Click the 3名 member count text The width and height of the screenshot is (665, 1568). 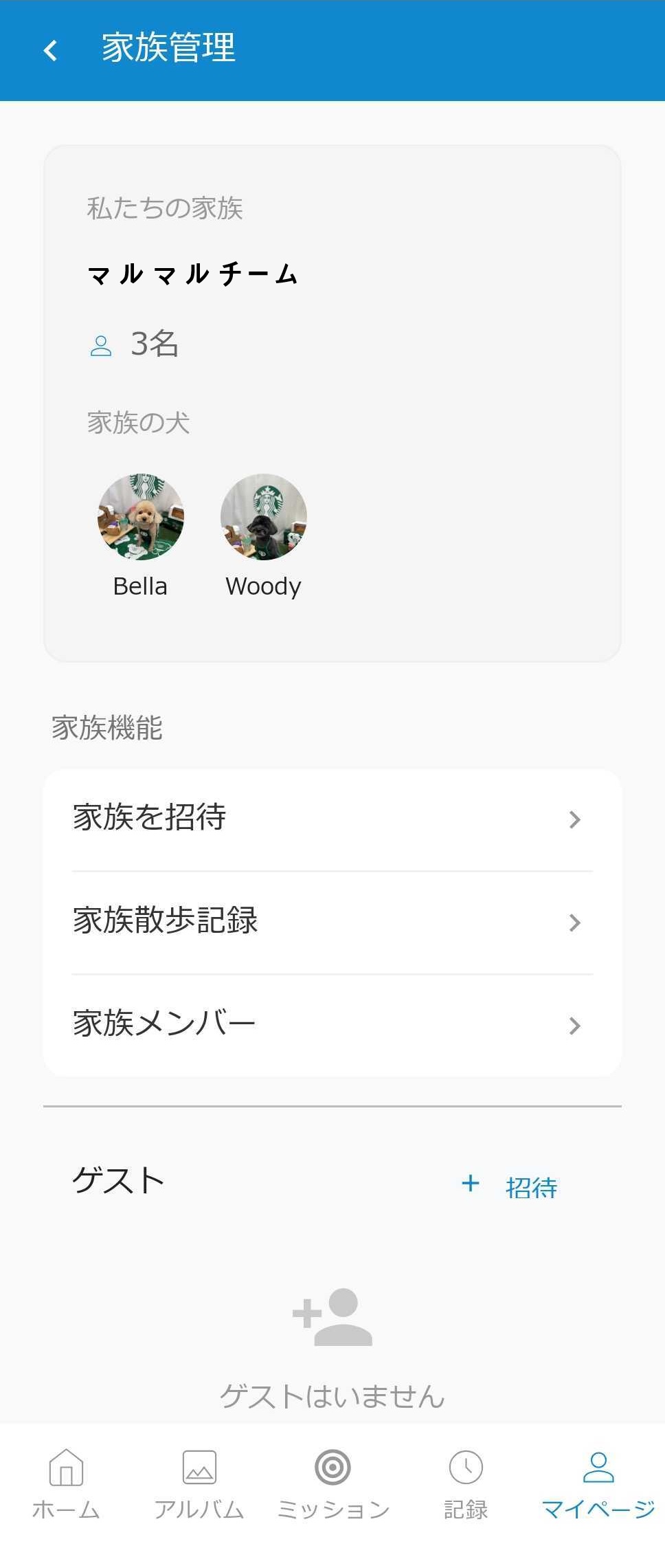click(154, 344)
